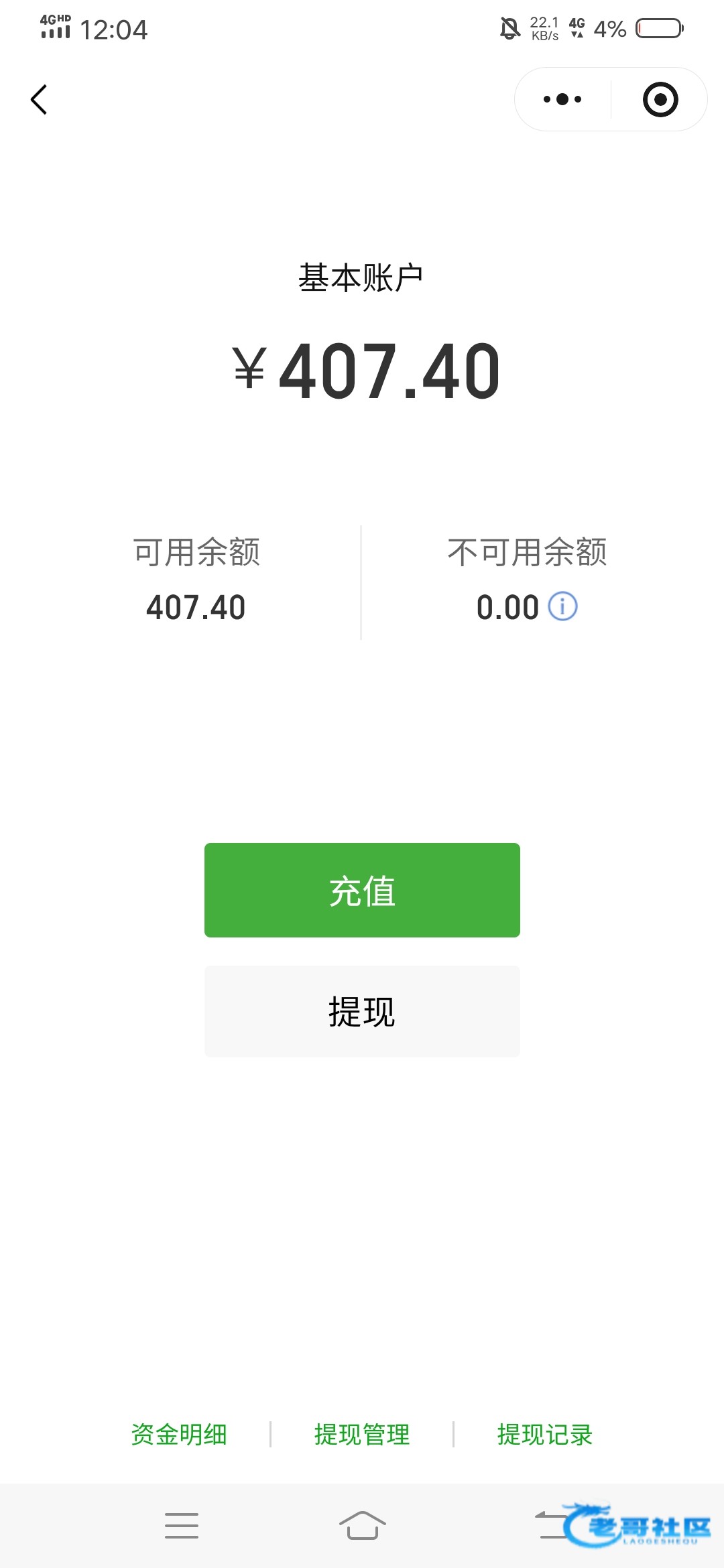
Task: Close the mini program with circle icon
Action: point(660,99)
